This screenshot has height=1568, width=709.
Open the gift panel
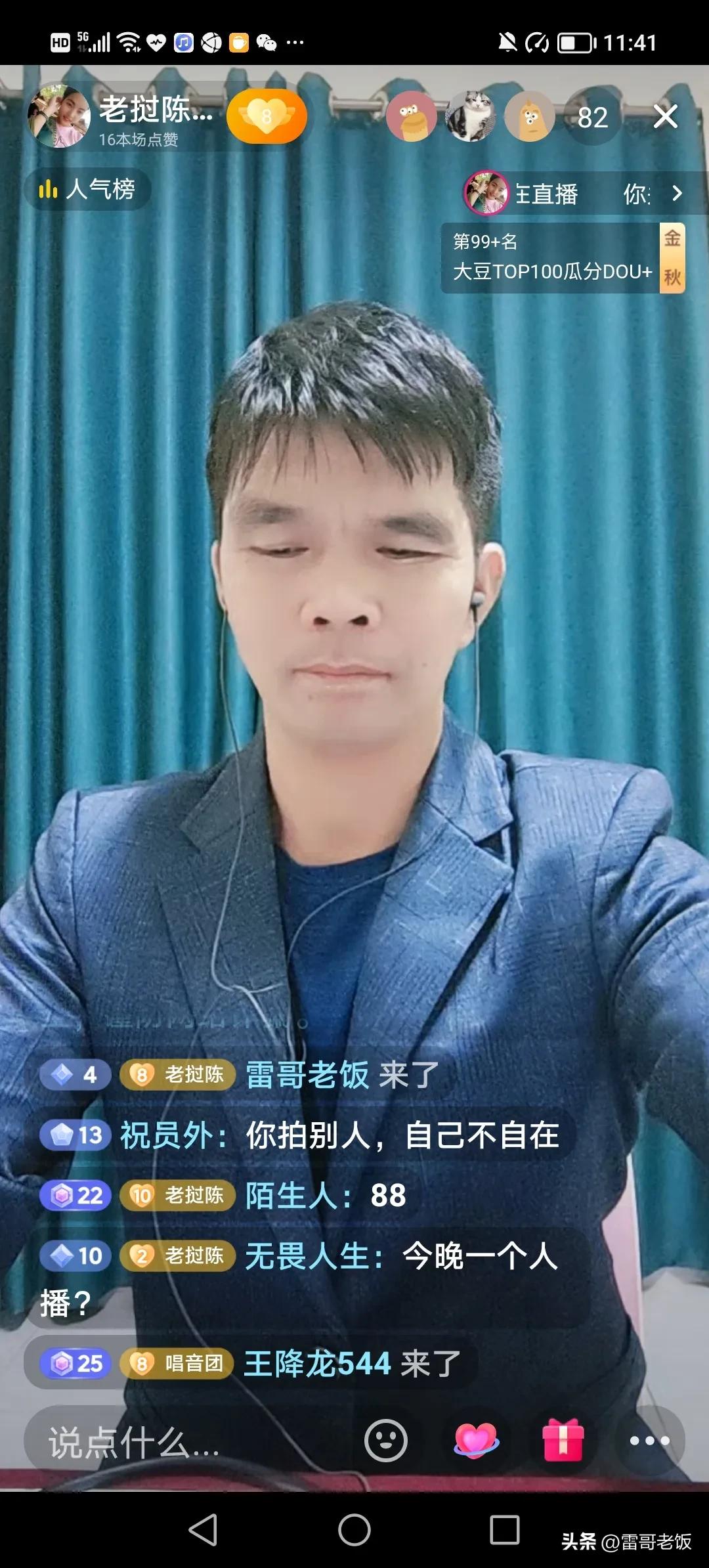click(x=563, y=1441)
